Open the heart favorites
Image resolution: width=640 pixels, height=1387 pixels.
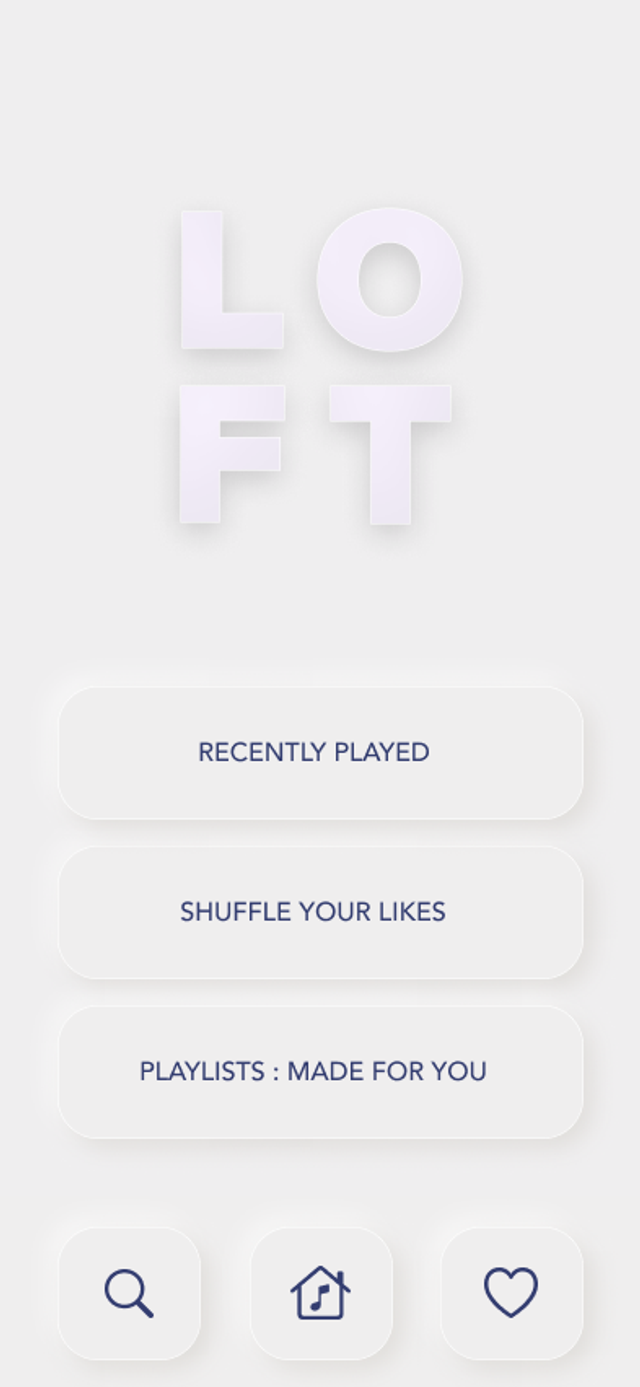click(x=511, y=1293)
